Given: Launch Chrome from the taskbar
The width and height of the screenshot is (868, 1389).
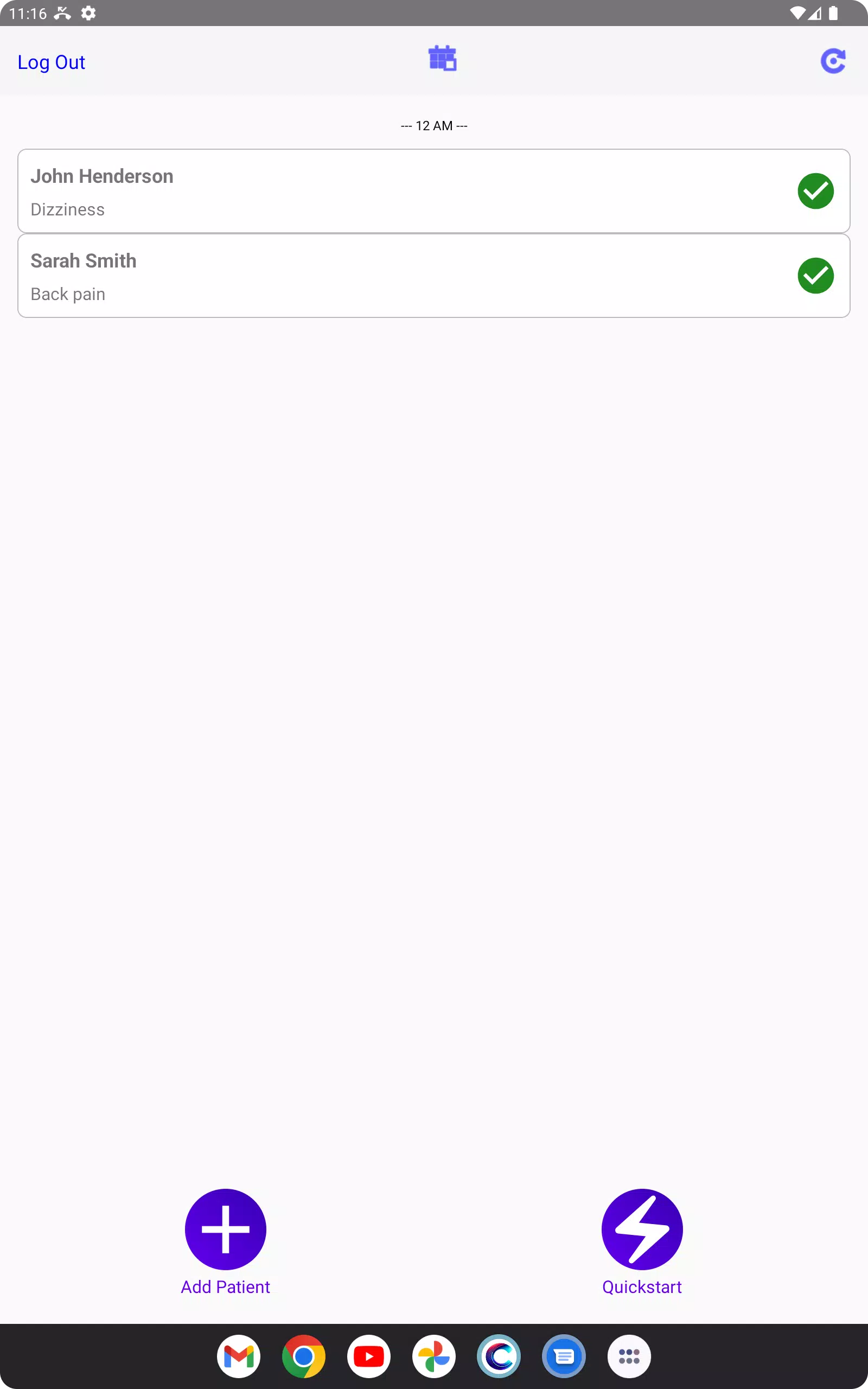Looking at the screenshot, I should click(x=304, y=1356).
